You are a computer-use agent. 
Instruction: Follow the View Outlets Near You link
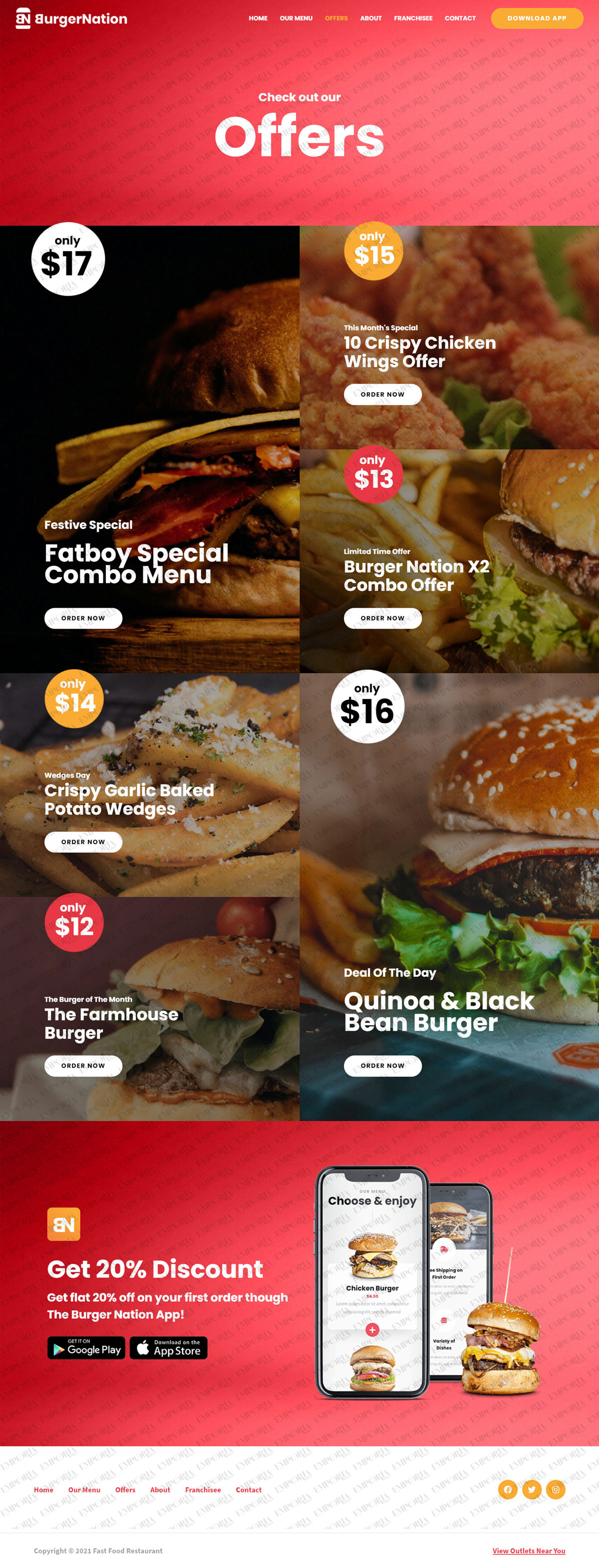529,1551
